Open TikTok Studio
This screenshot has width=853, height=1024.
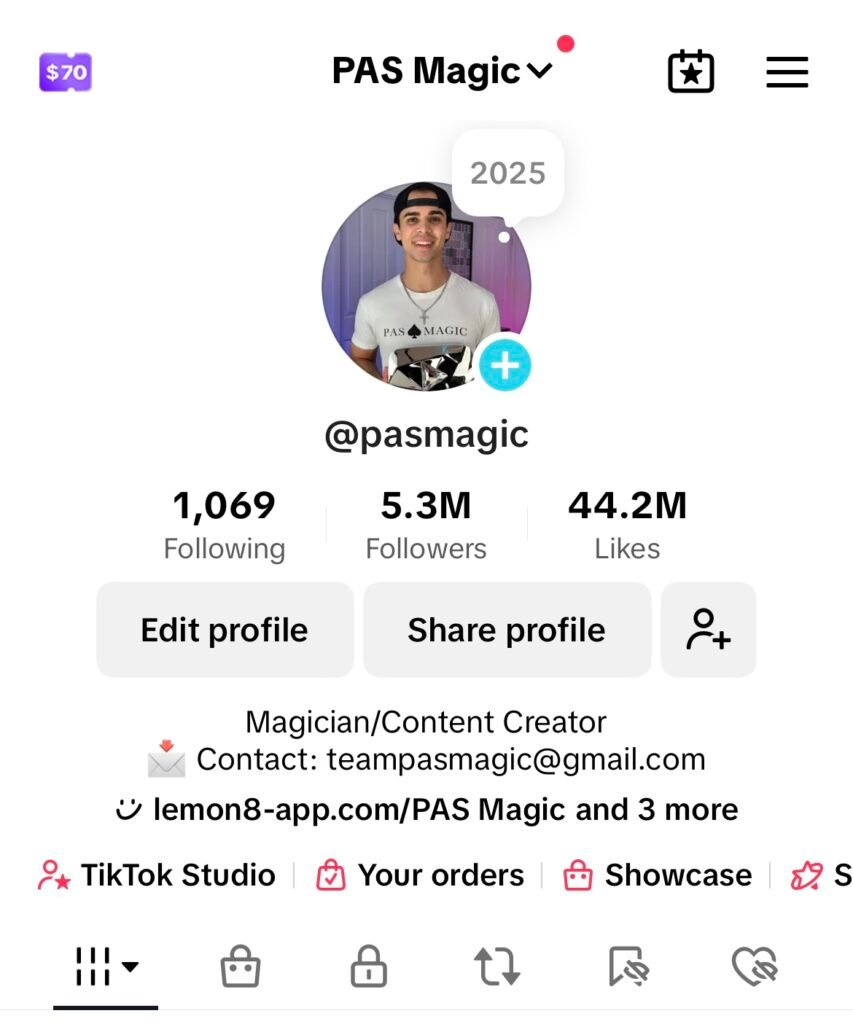[x=157, y=875]
